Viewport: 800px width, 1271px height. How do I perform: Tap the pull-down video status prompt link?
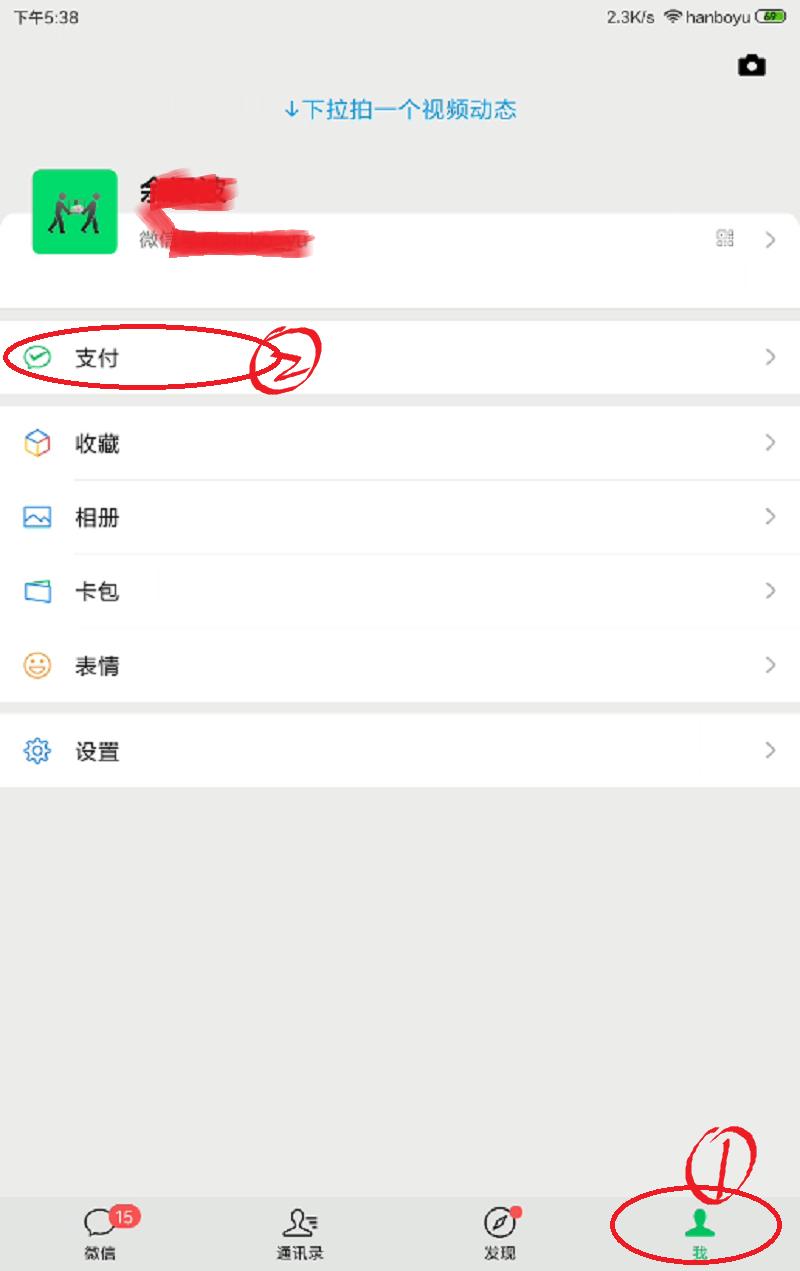point(400,110)
